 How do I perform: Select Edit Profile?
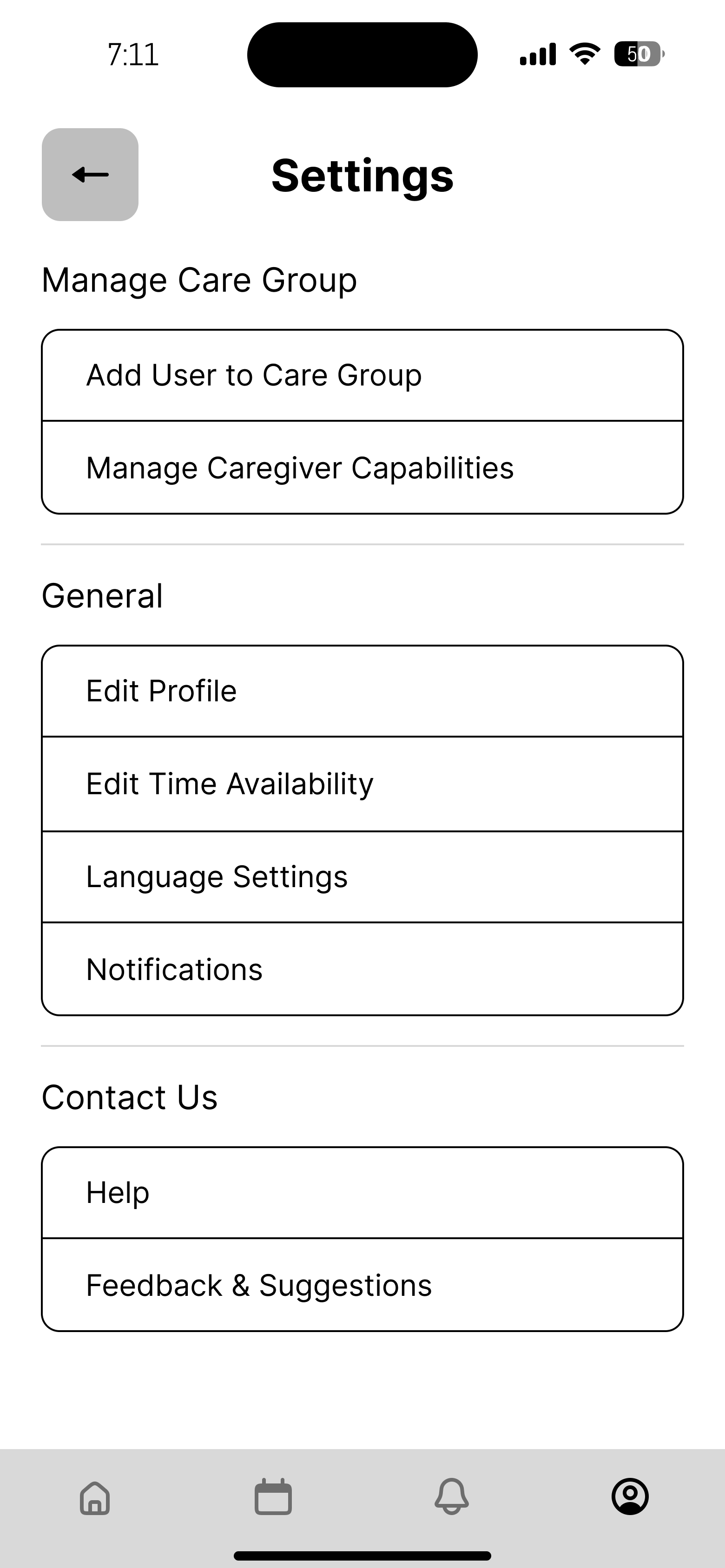[362, 691]
